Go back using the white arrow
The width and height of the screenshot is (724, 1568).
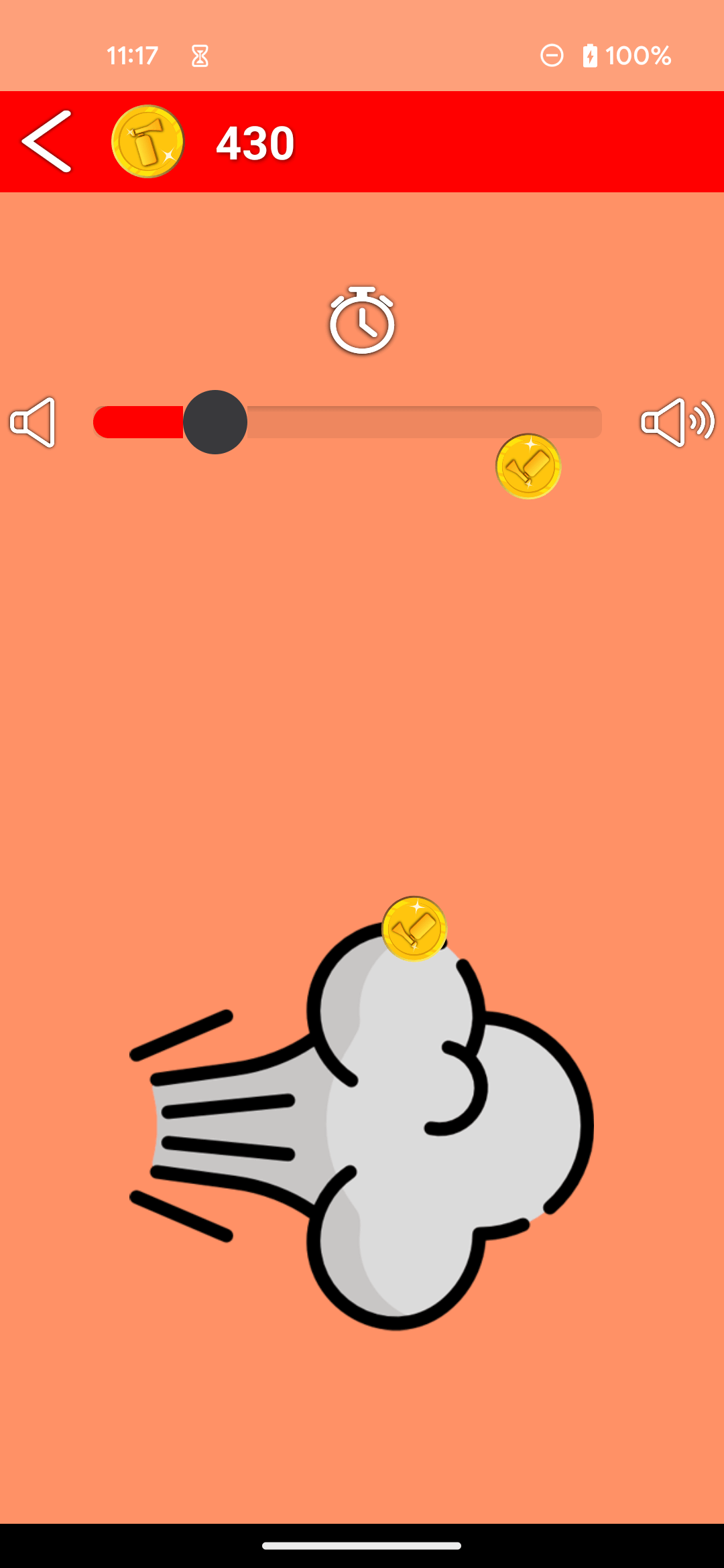47,141
